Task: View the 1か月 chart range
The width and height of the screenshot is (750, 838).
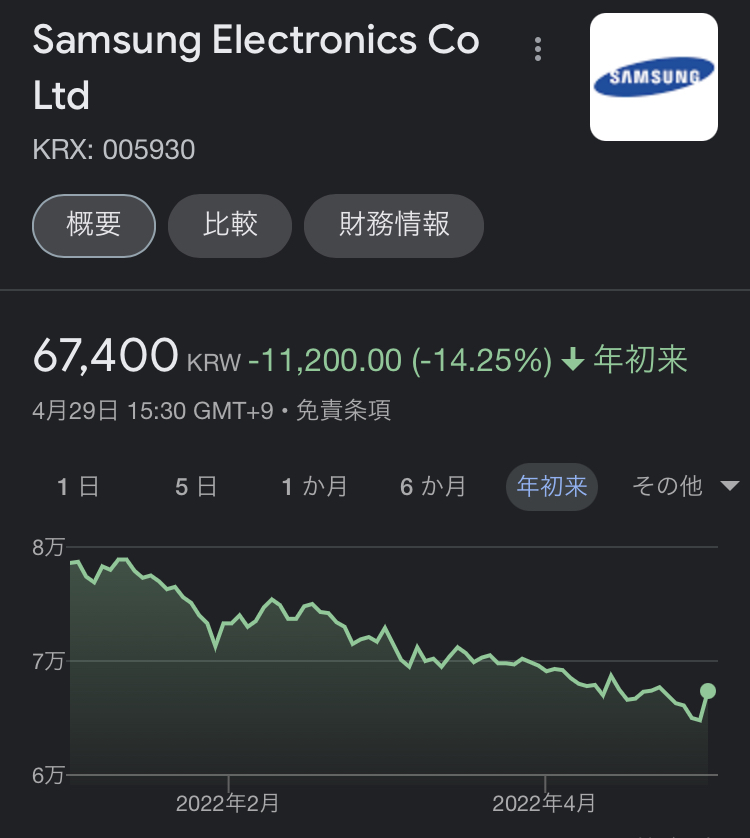Action: pos(314,487)
